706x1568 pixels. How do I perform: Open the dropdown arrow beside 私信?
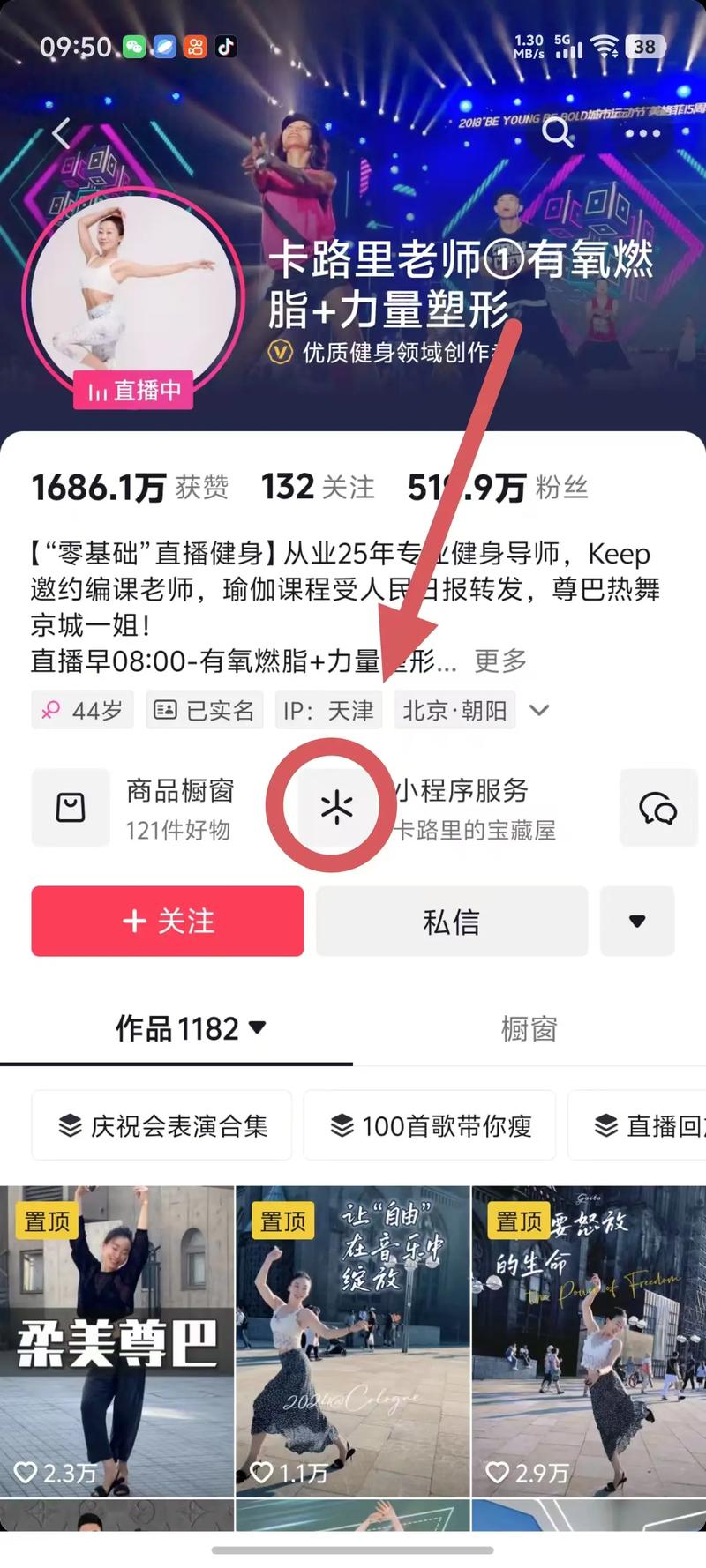(637, 921)
